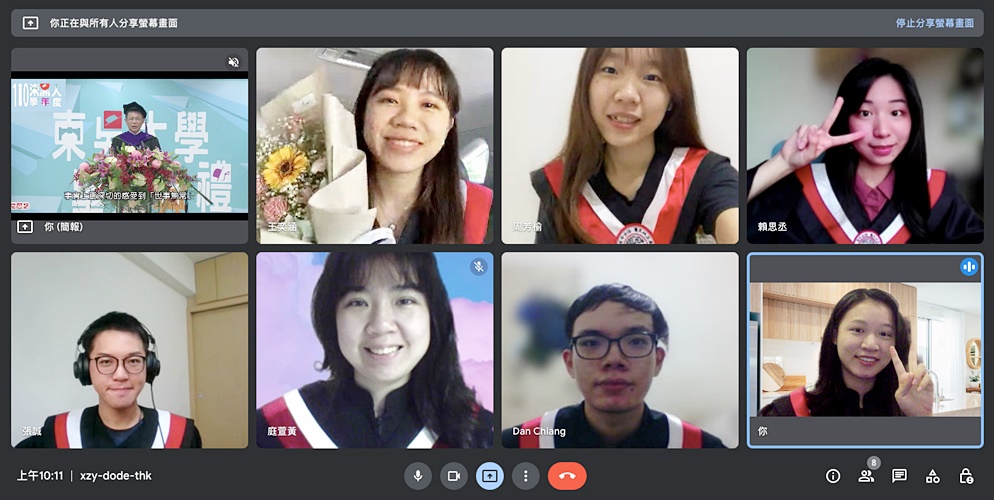994x500 pixels.
Task: Open the activities panel
Action: (x=932, y=476)
